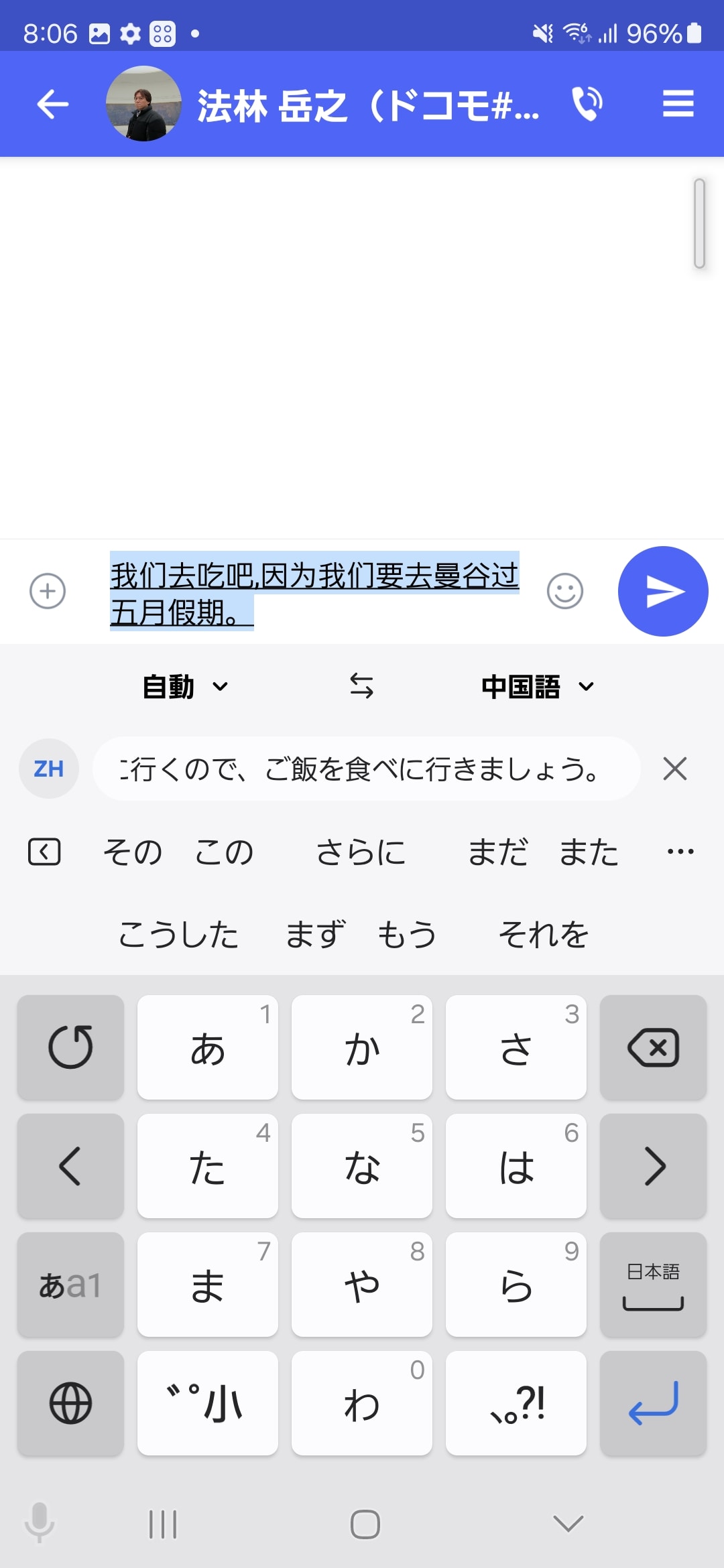Start a voice call with 法林 岳之

point(587,104)
